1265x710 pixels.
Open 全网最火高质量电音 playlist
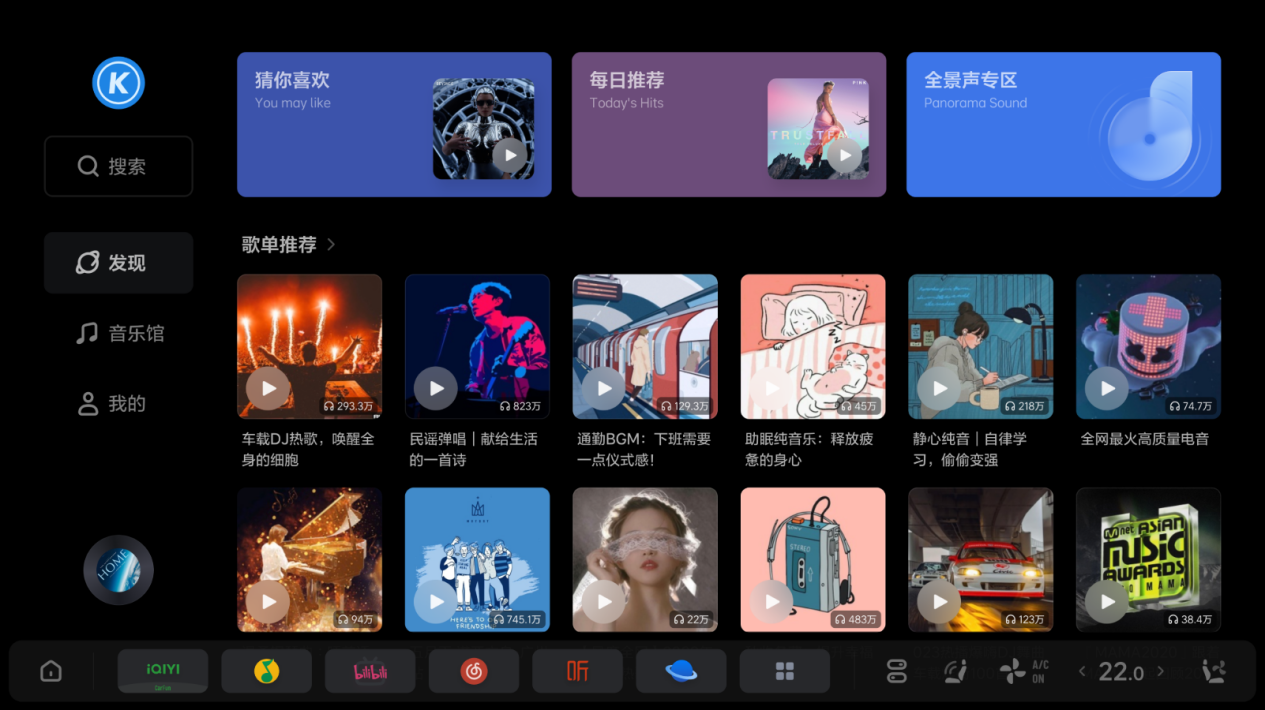(x=1148, y=346)
